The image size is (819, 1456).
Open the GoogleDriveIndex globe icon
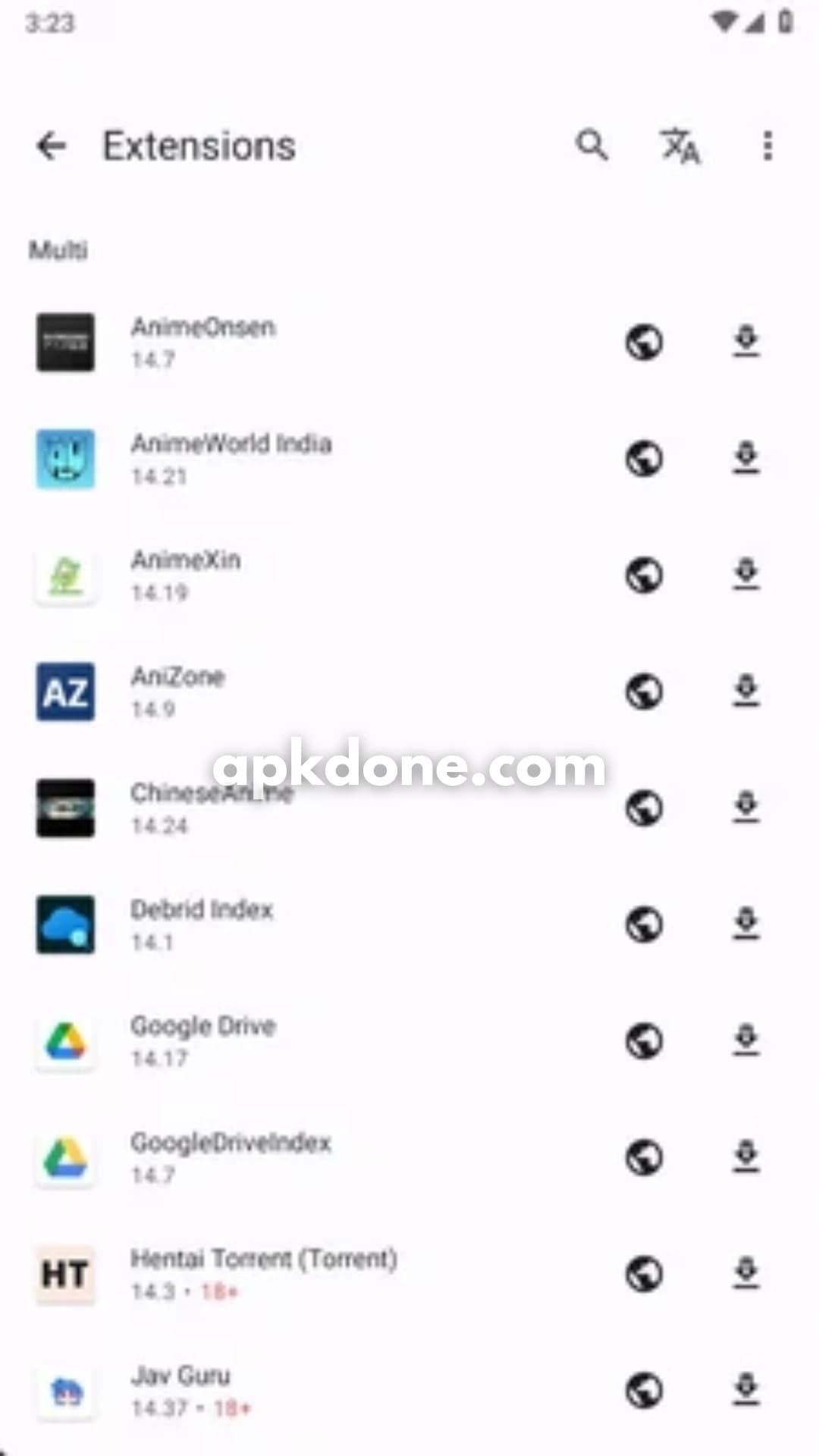tap(645, 1157)
